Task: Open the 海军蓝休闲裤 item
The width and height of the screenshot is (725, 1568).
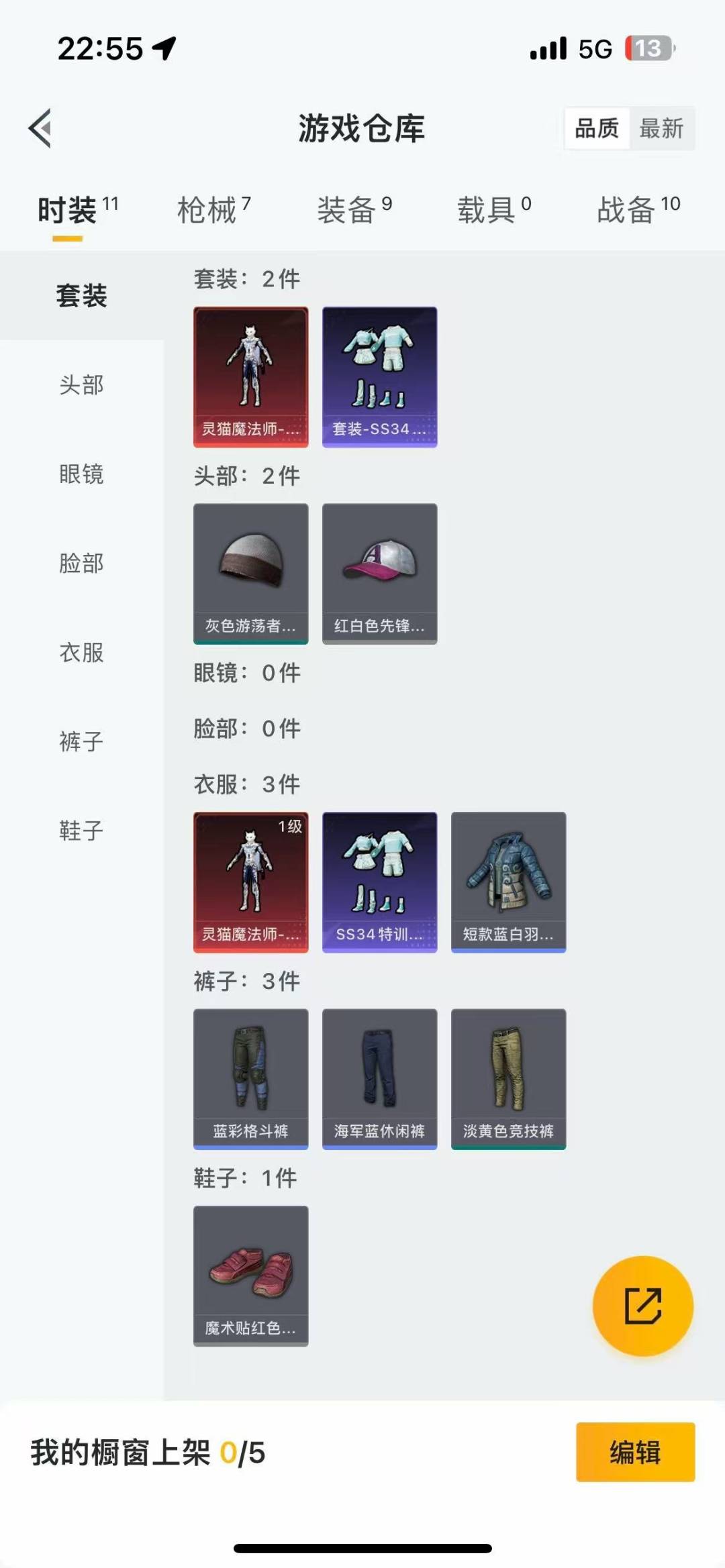Action: pos(379,1079)
